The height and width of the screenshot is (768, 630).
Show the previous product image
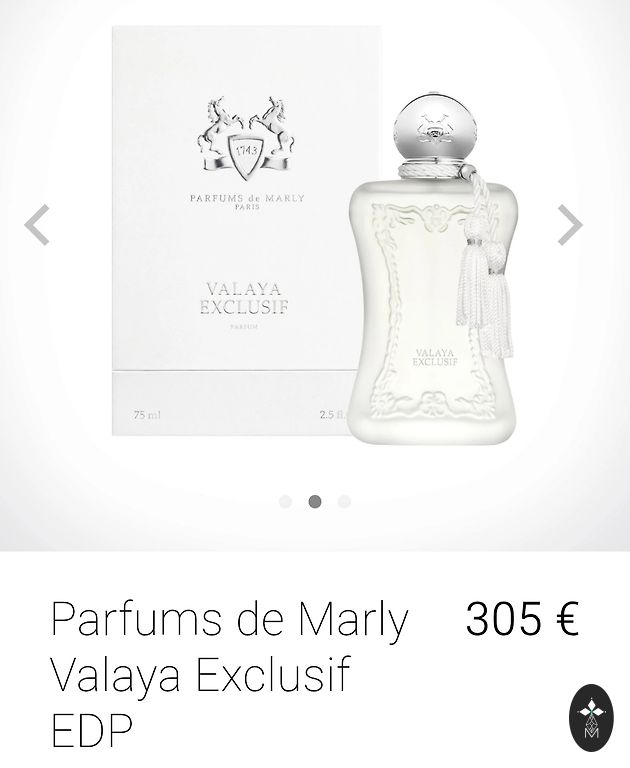(x=37, y=225)
